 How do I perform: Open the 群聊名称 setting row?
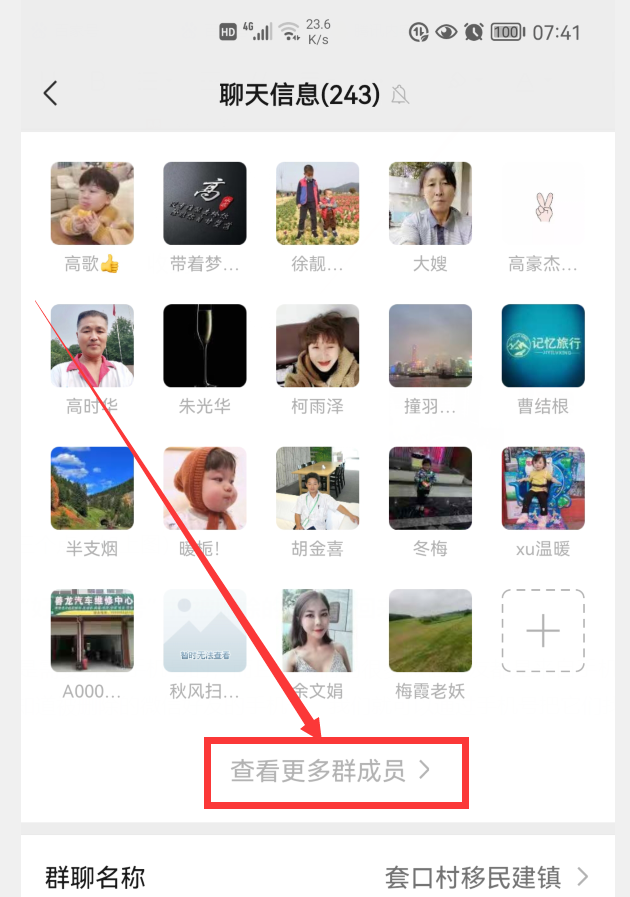point(317,877)
